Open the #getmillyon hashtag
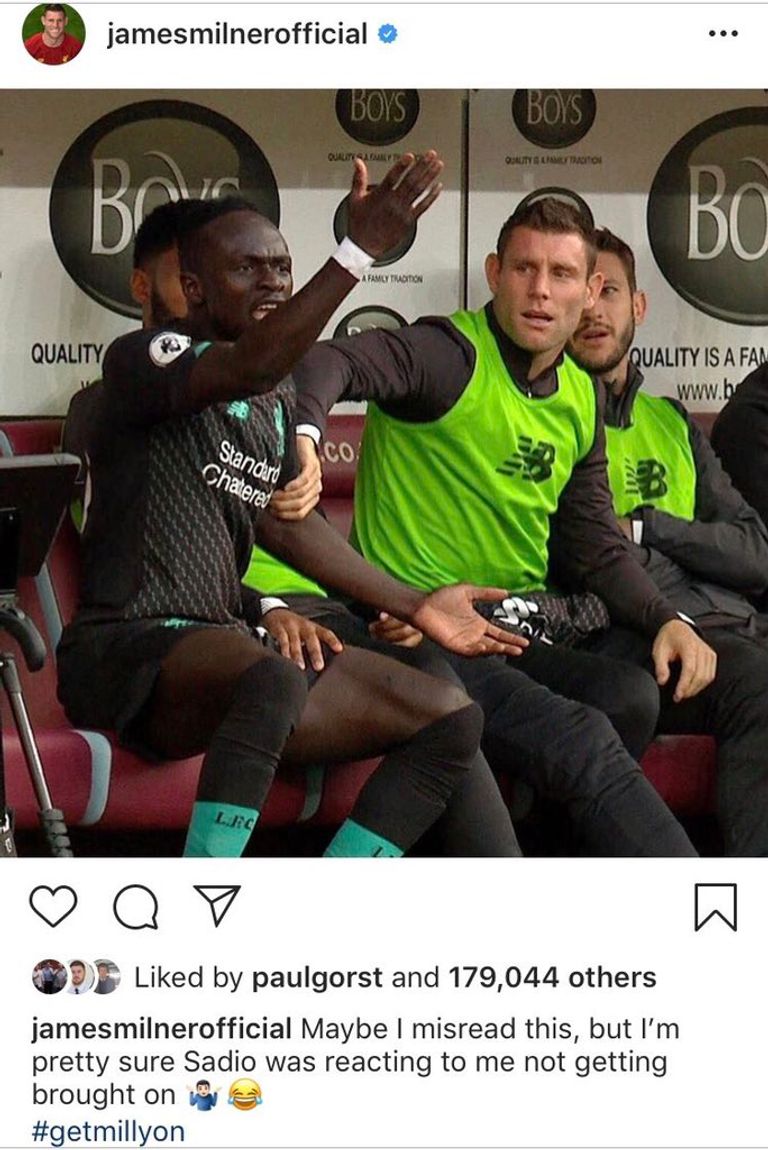The width and height of the screenshot is (768, 1150). (108, 1131)
